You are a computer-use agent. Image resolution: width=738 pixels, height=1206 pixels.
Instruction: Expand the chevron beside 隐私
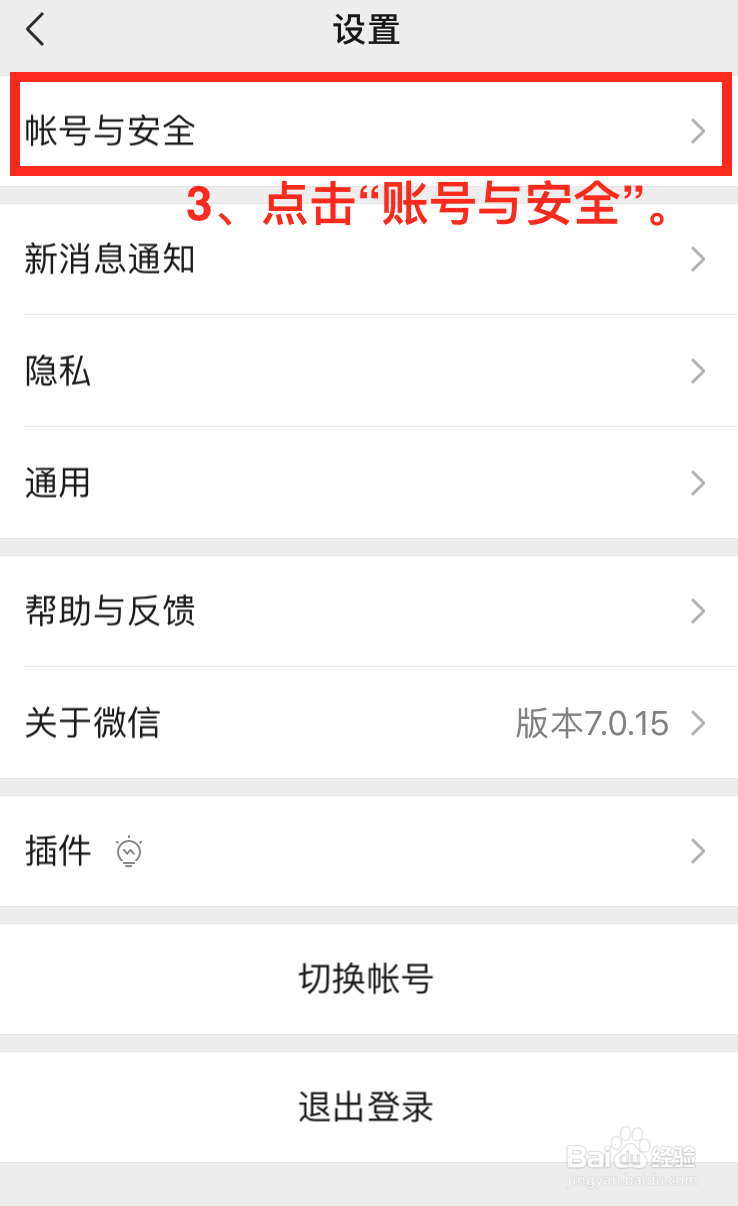[x=698, y=371]
